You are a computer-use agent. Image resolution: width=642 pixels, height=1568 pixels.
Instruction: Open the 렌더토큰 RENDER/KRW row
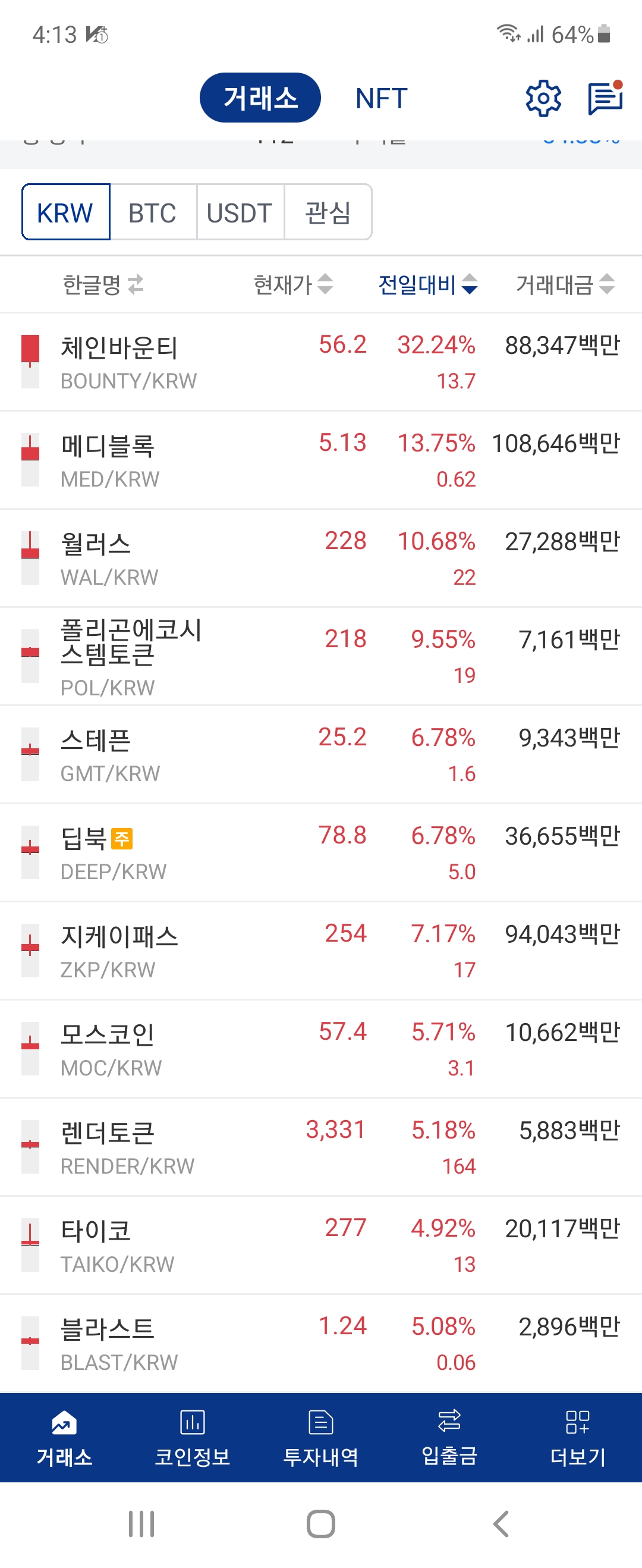click(x=320, y=1147)
